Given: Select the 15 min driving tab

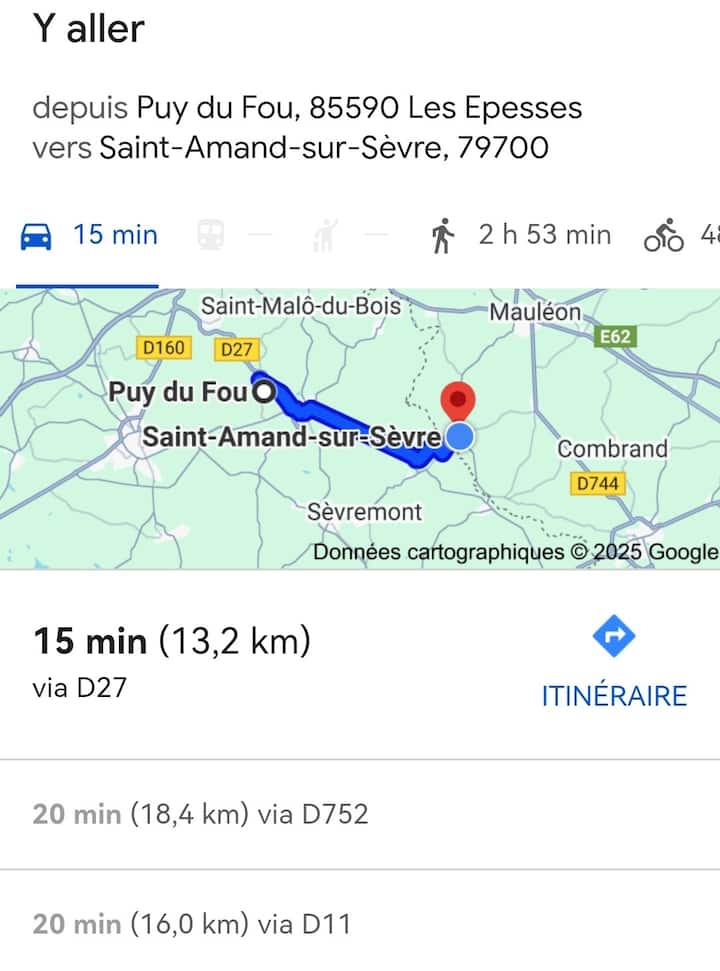Looking at the screenshot, I should [89, 236].
